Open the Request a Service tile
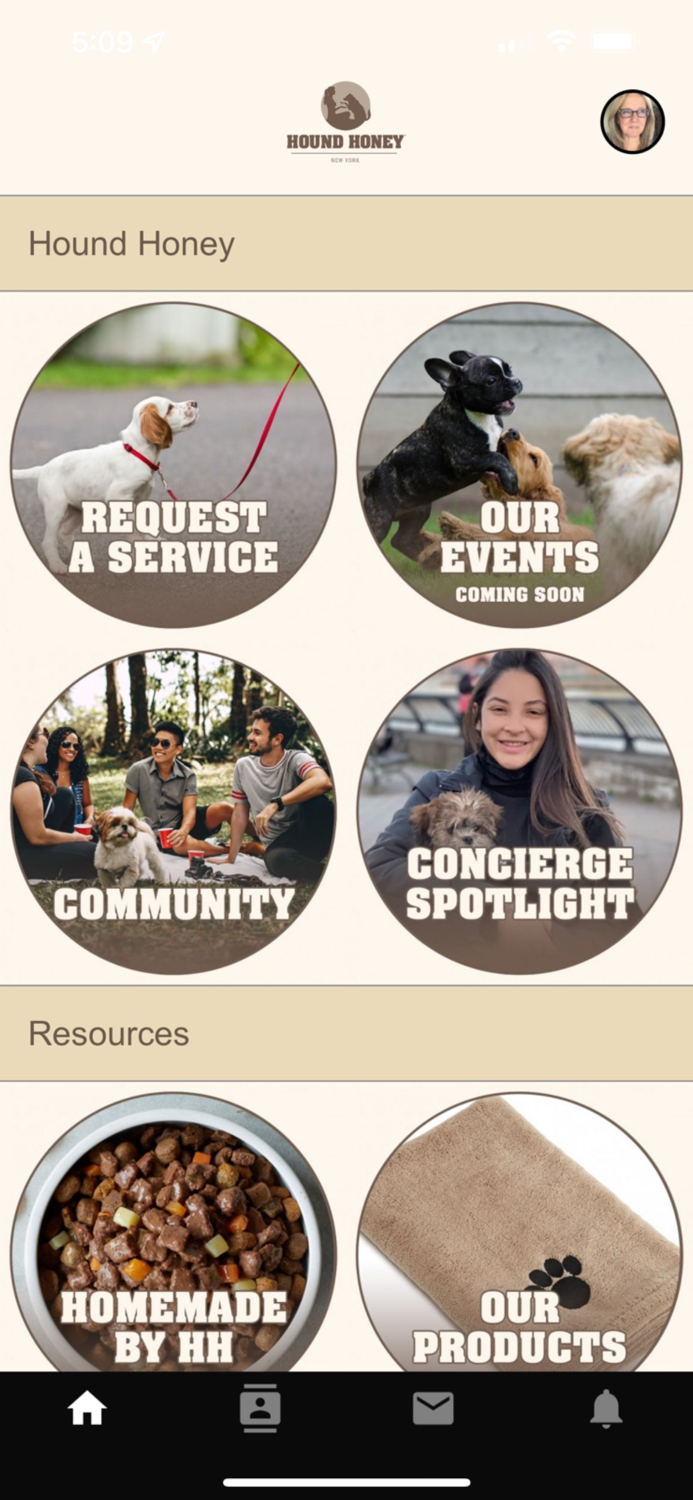The width and height of the screenshot is (693, 1500). [x=173, y=465]
